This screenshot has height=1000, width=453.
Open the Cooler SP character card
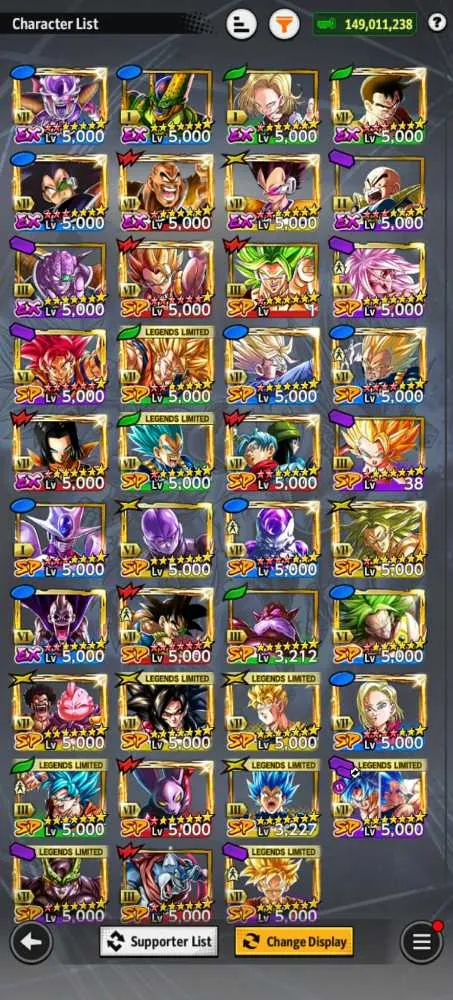[60, 539]
